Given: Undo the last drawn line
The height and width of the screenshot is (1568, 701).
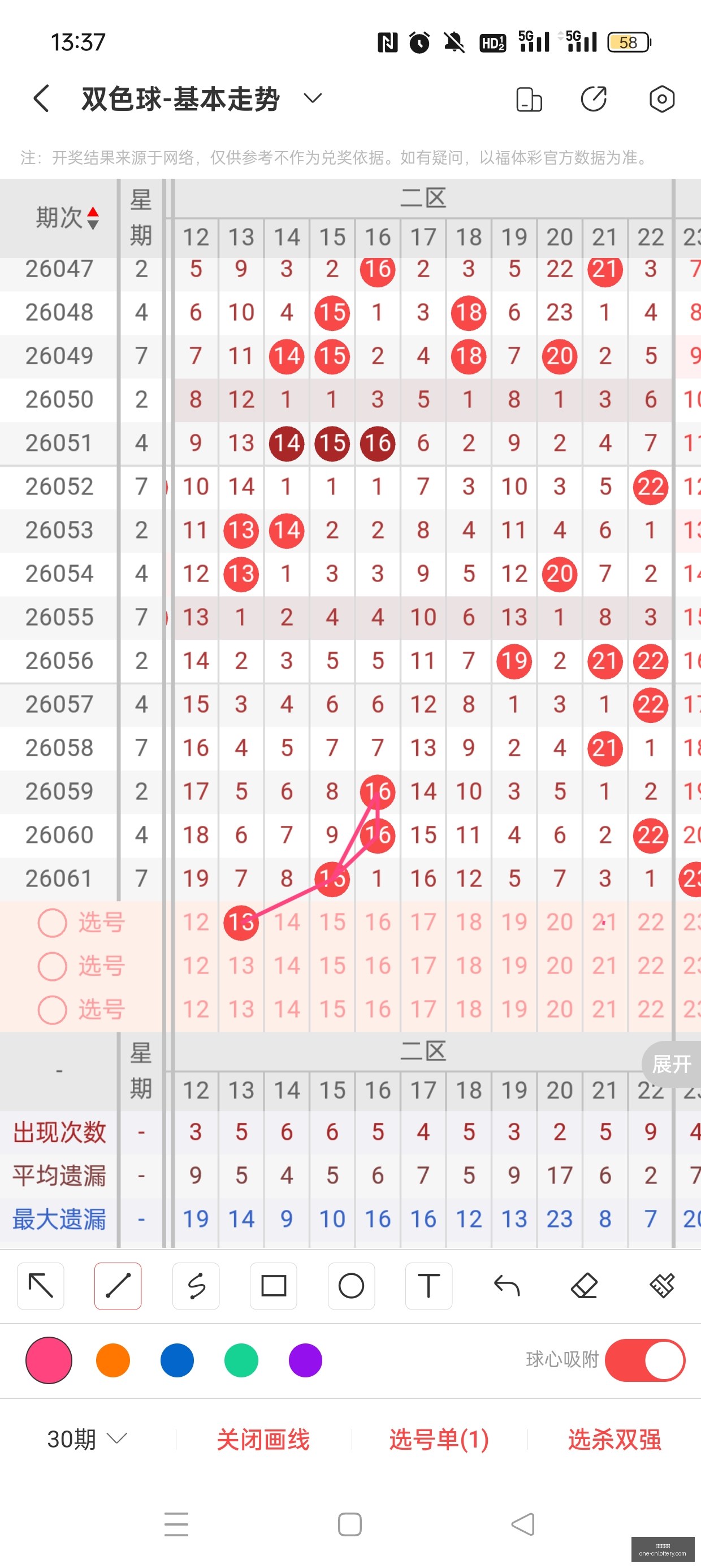Looking at the screenshot, I should click(507, 1286).
